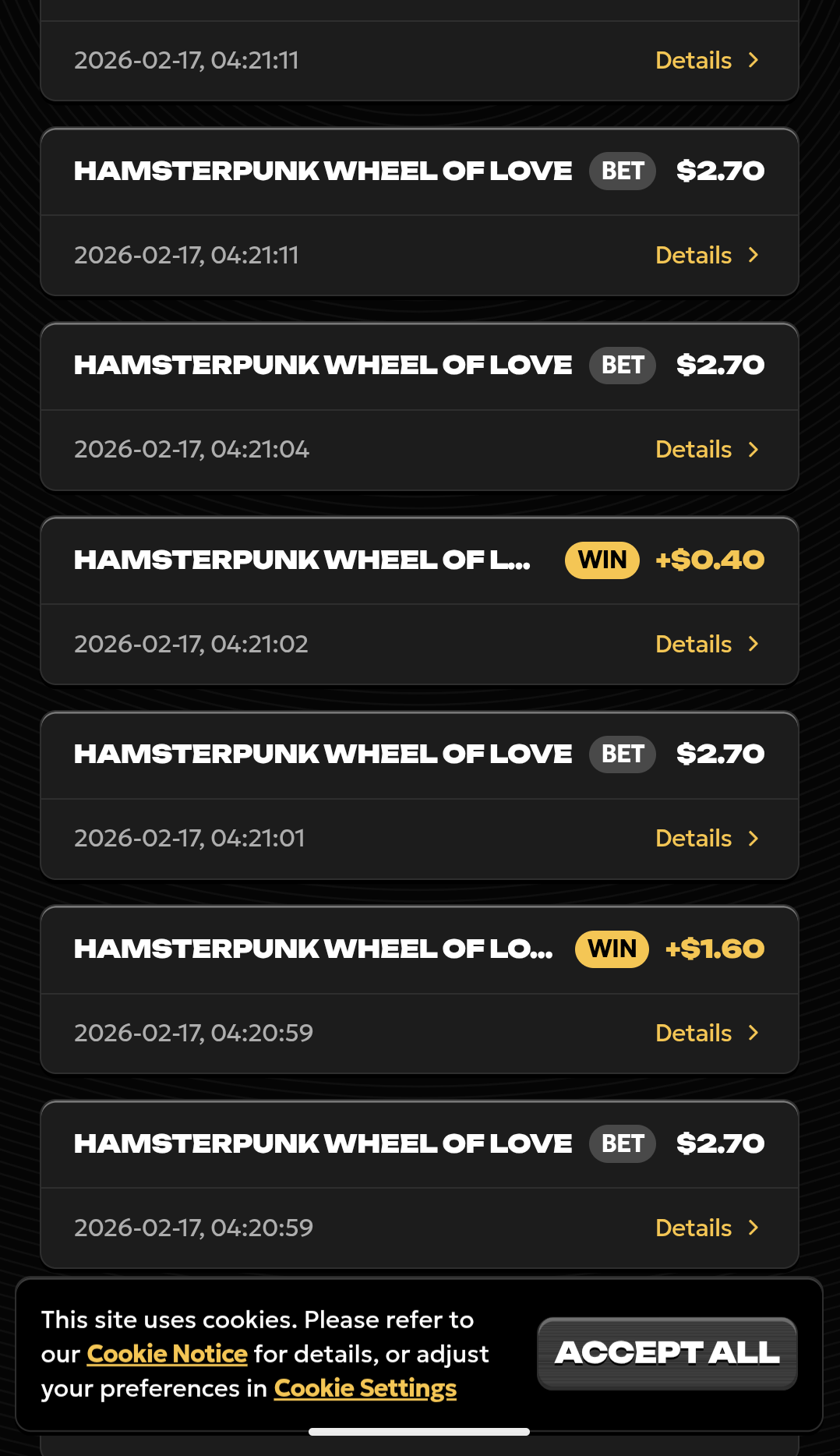View details of the 04:20:59 $2.70 bet
The width and height of the screenshot is (840, 1456).
[706, 1228]
